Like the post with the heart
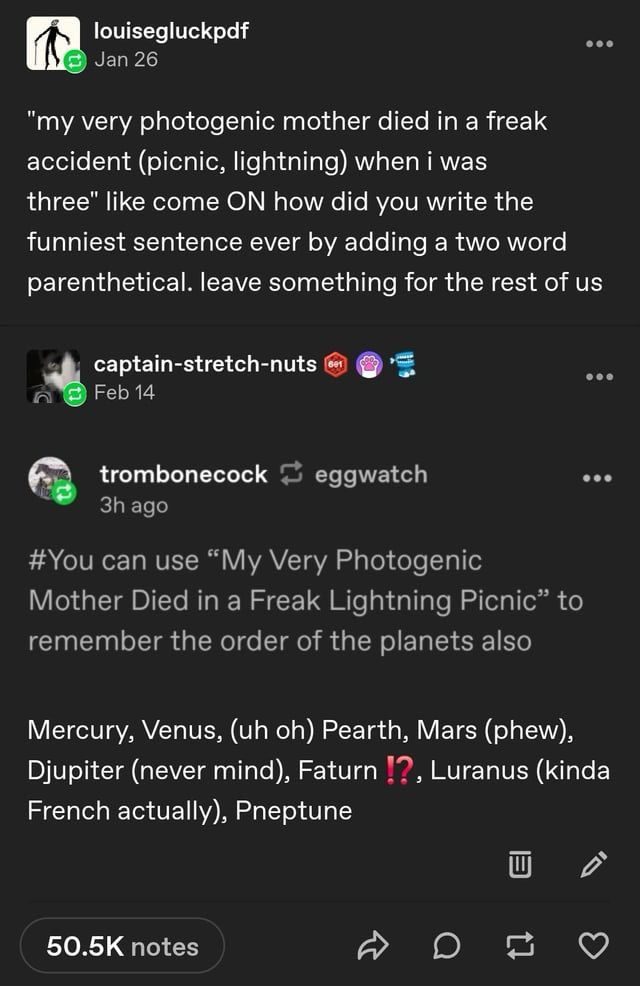 pos(594,945)
